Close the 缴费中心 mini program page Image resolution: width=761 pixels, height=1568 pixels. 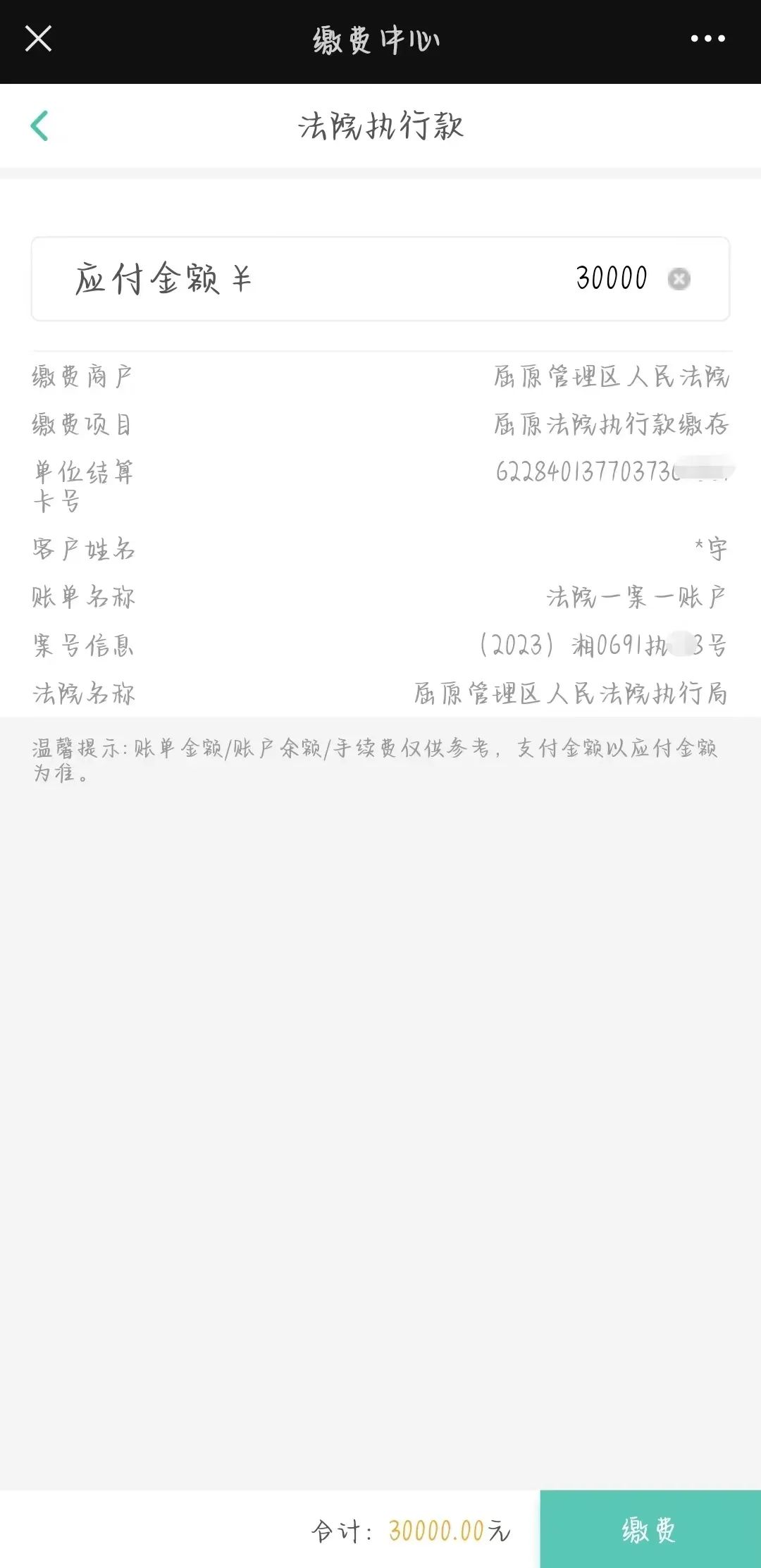pos(38,39)
